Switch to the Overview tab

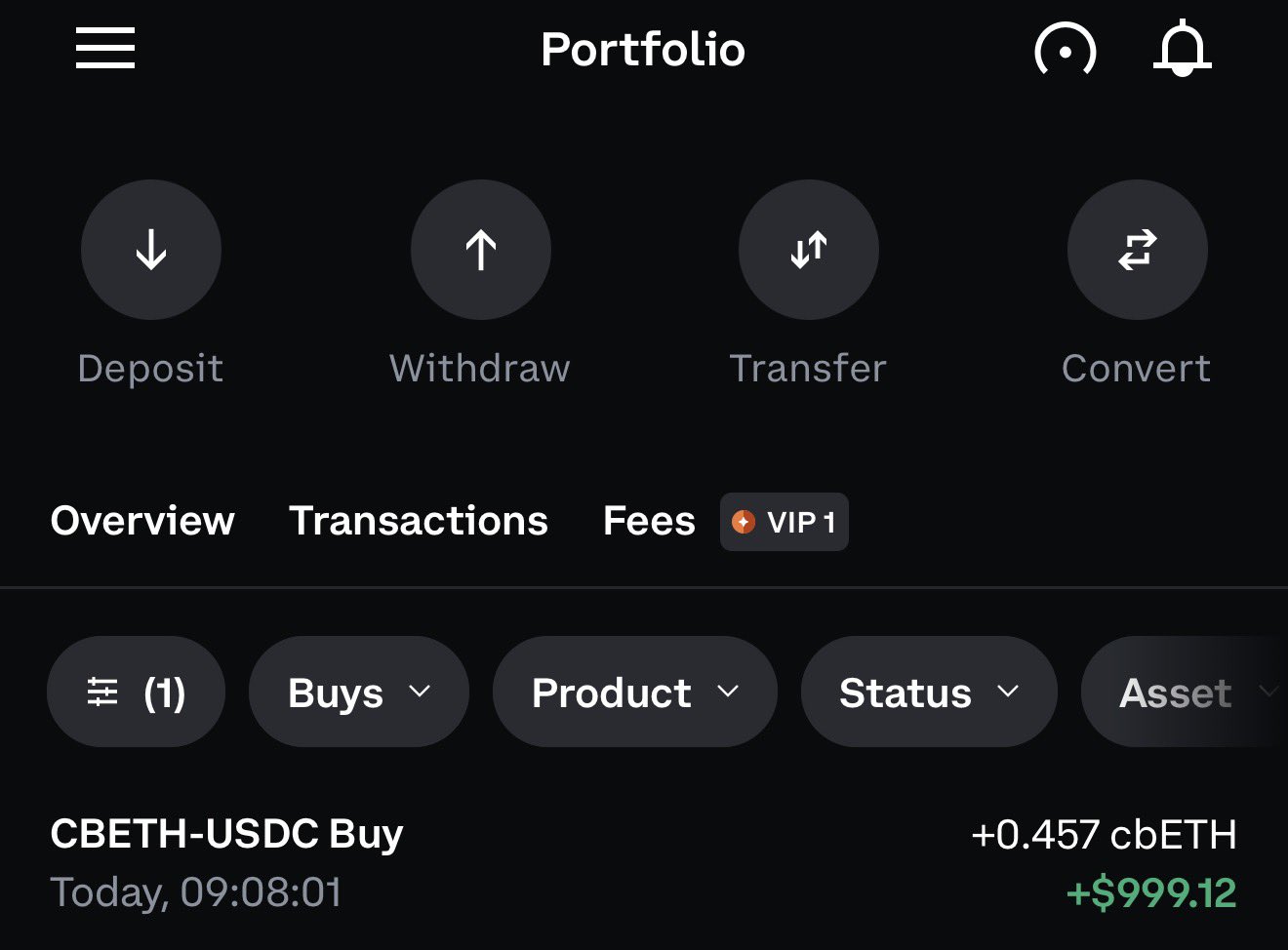pyautogui.click(x=142, y=521)
